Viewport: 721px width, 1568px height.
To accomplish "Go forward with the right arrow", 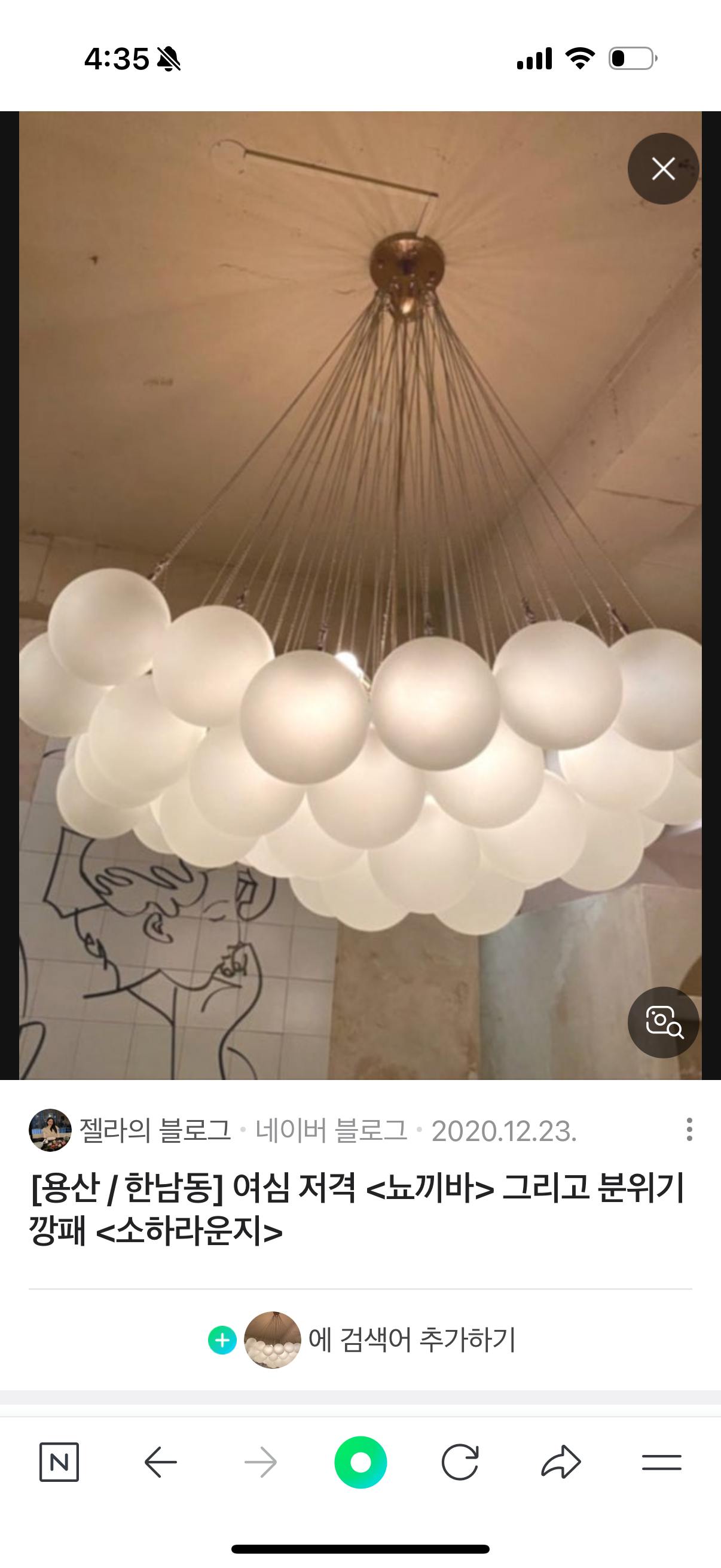I will pos(261,1462).
